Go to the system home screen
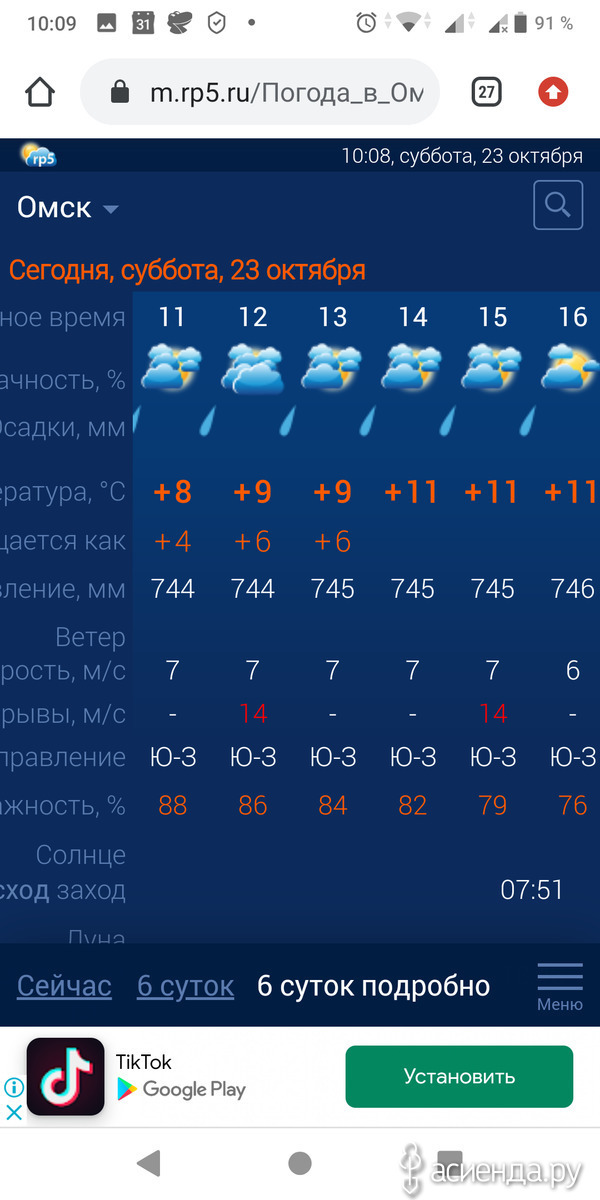Viewport: 600px width, 1200px height. pyautogui.click(x=299, y=1163)
